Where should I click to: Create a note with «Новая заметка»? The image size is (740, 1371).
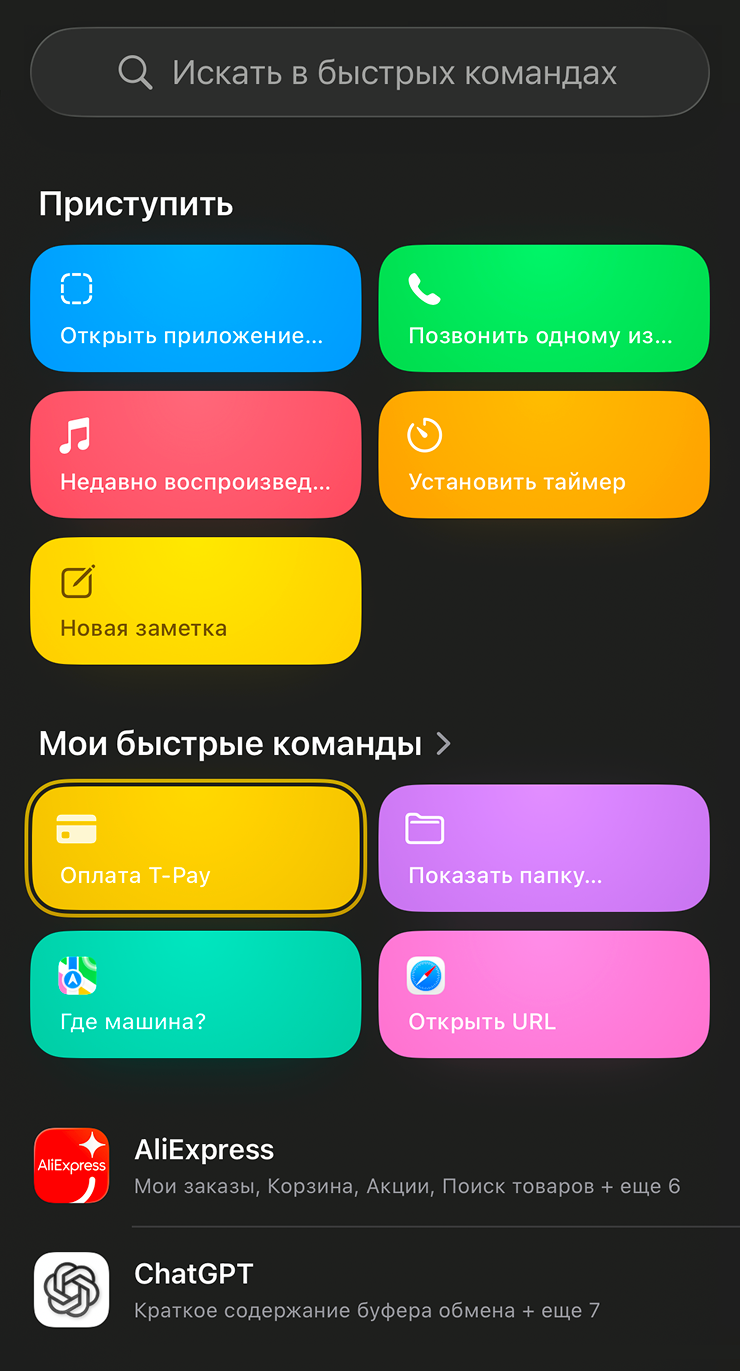[196, 601]
